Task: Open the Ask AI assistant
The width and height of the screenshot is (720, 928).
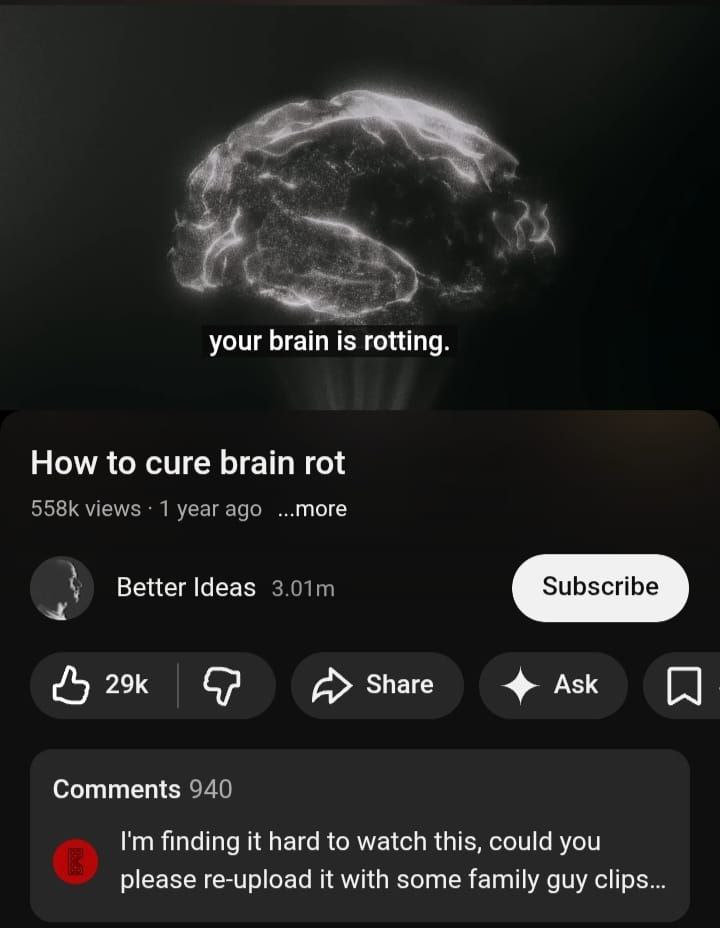Action: [x=553, y=685]
